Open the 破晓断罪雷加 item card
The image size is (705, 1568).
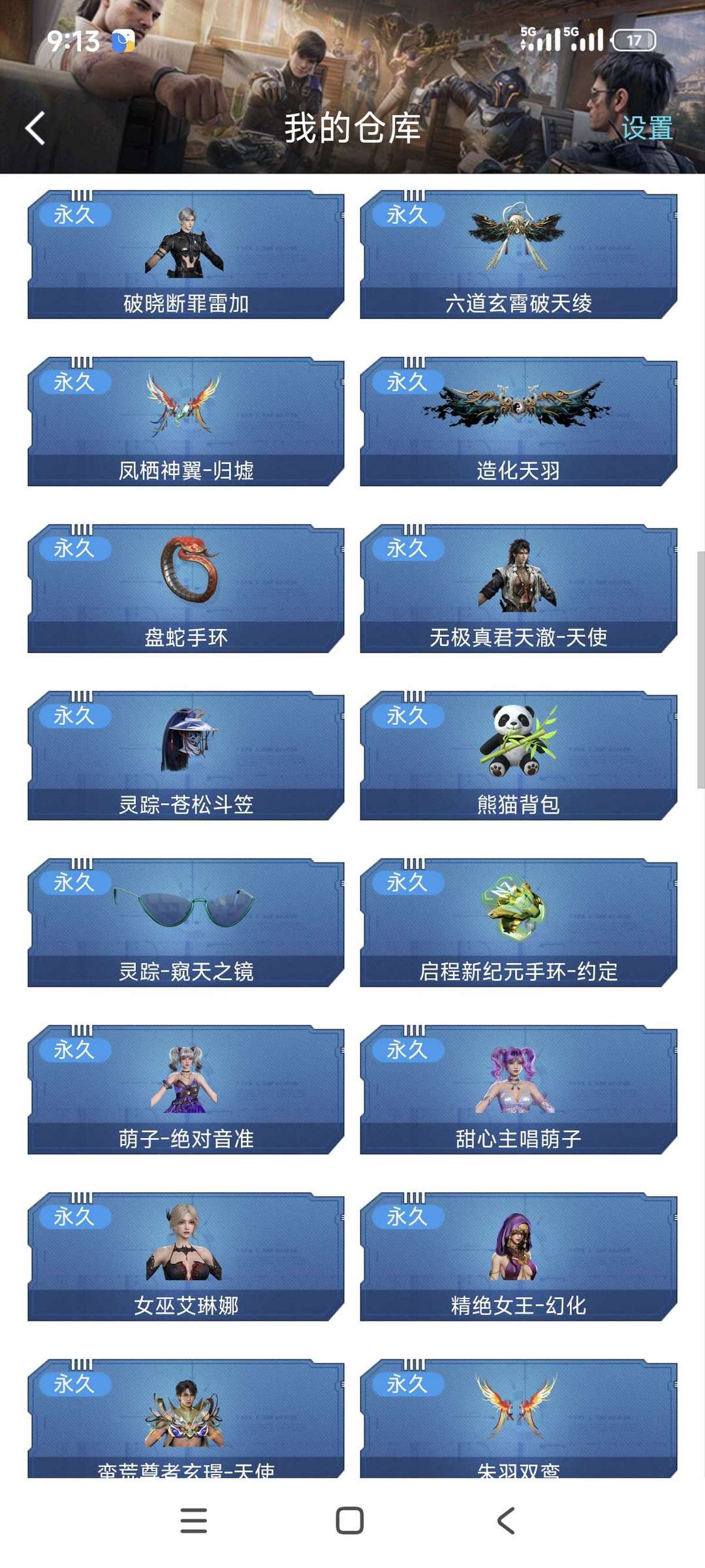[186, 254]
